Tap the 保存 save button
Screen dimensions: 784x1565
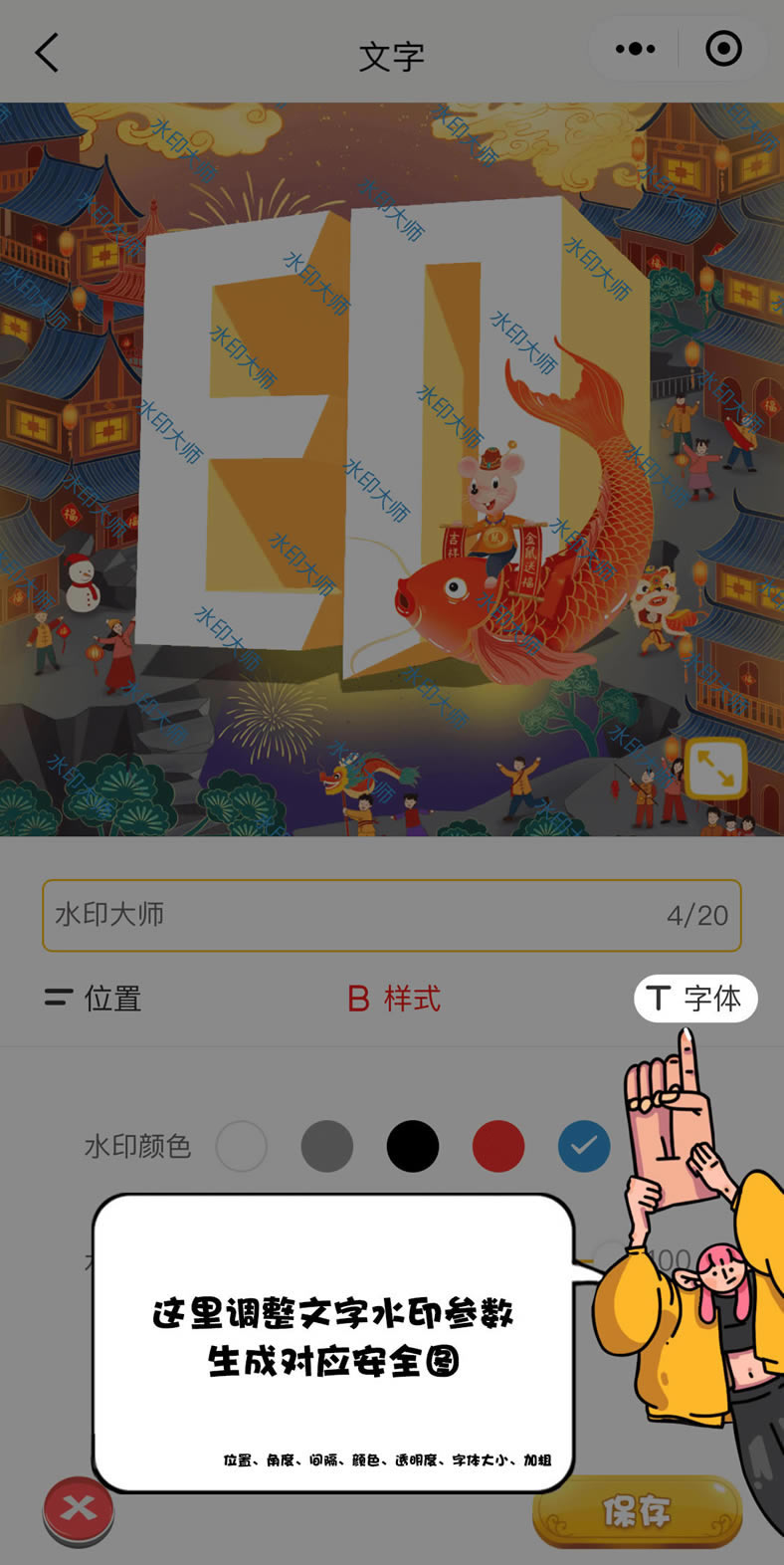click(638, 1512)
